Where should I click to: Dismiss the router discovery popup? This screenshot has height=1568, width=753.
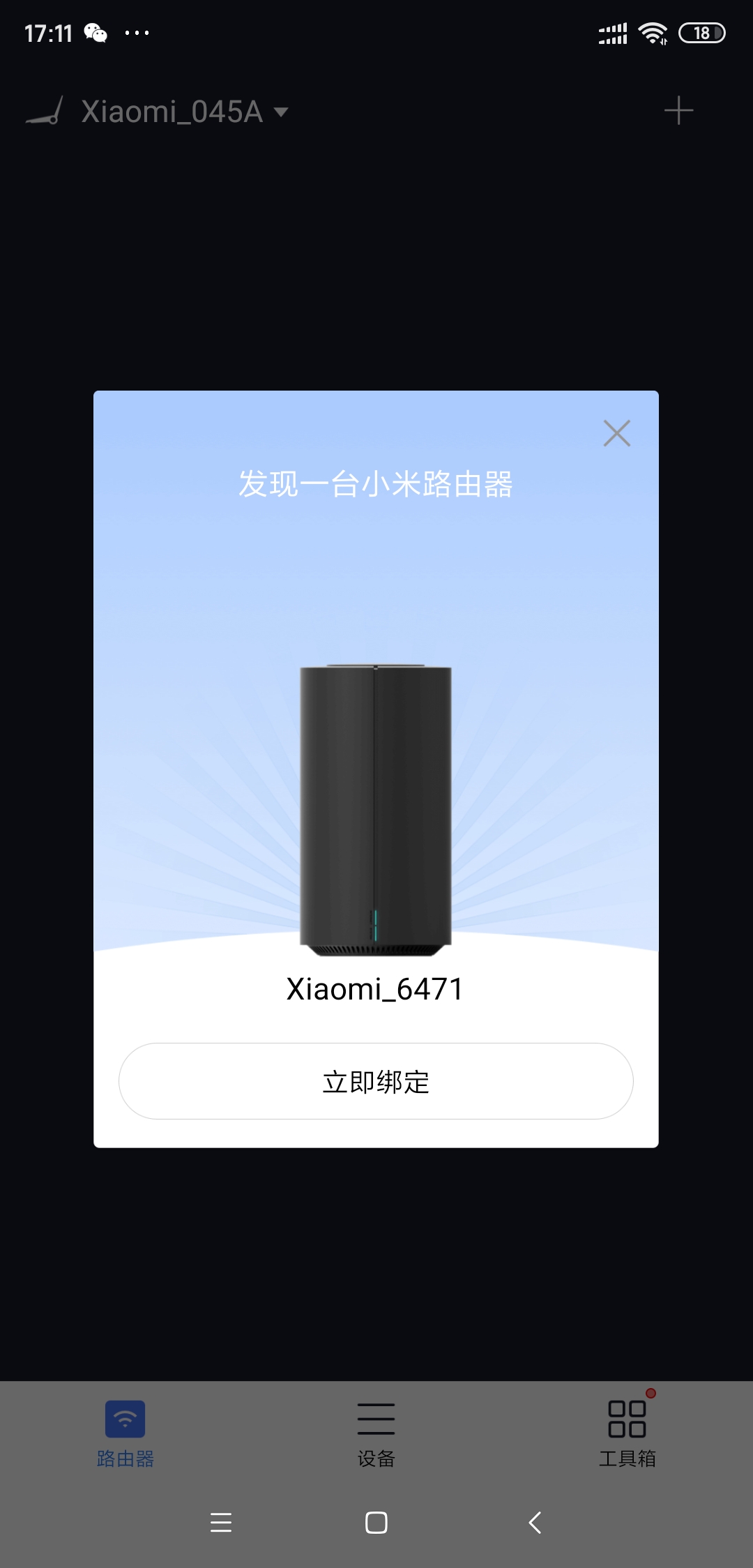pyautogui.click(x=617, y=433)
